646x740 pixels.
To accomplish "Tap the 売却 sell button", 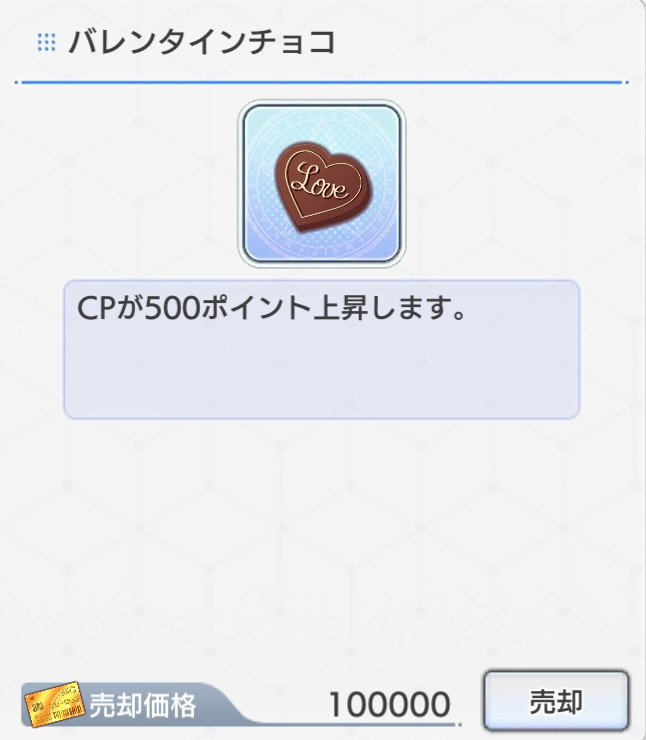I will 556,701.
